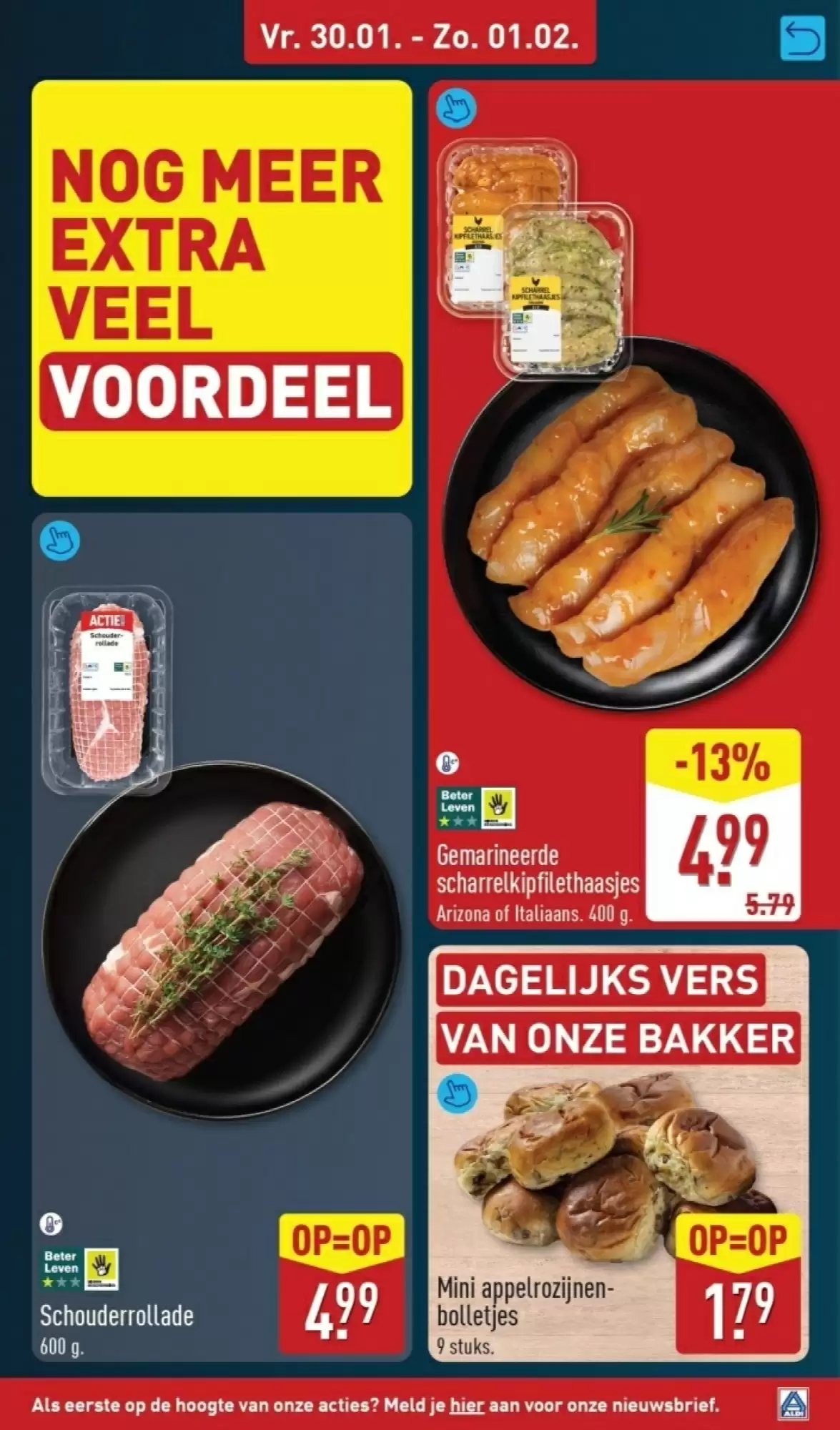
Task: Open the Schouderrollade product hotspot
Action: pos(59,541)
